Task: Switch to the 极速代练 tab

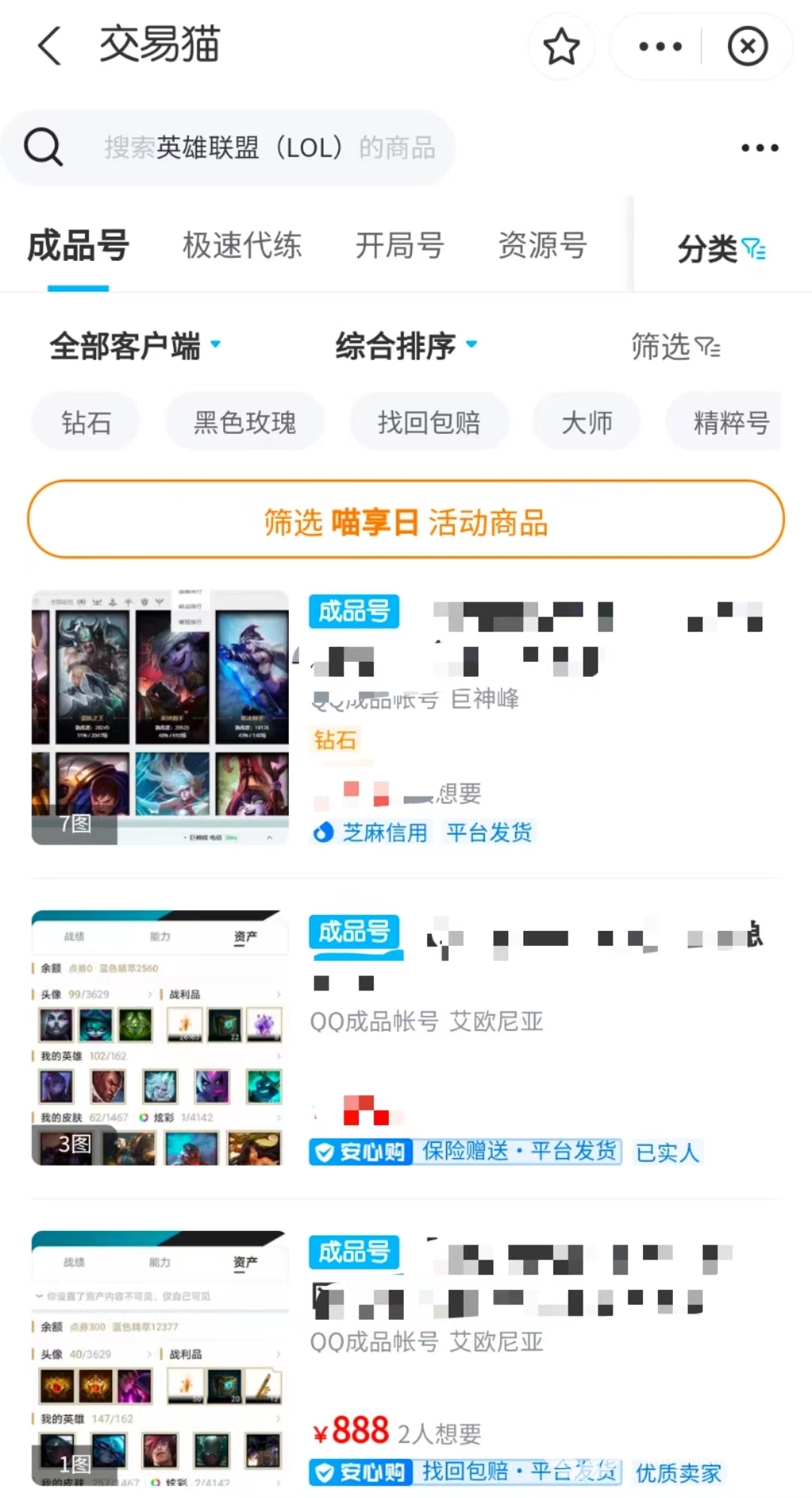Action: click(x=241, y=246)
